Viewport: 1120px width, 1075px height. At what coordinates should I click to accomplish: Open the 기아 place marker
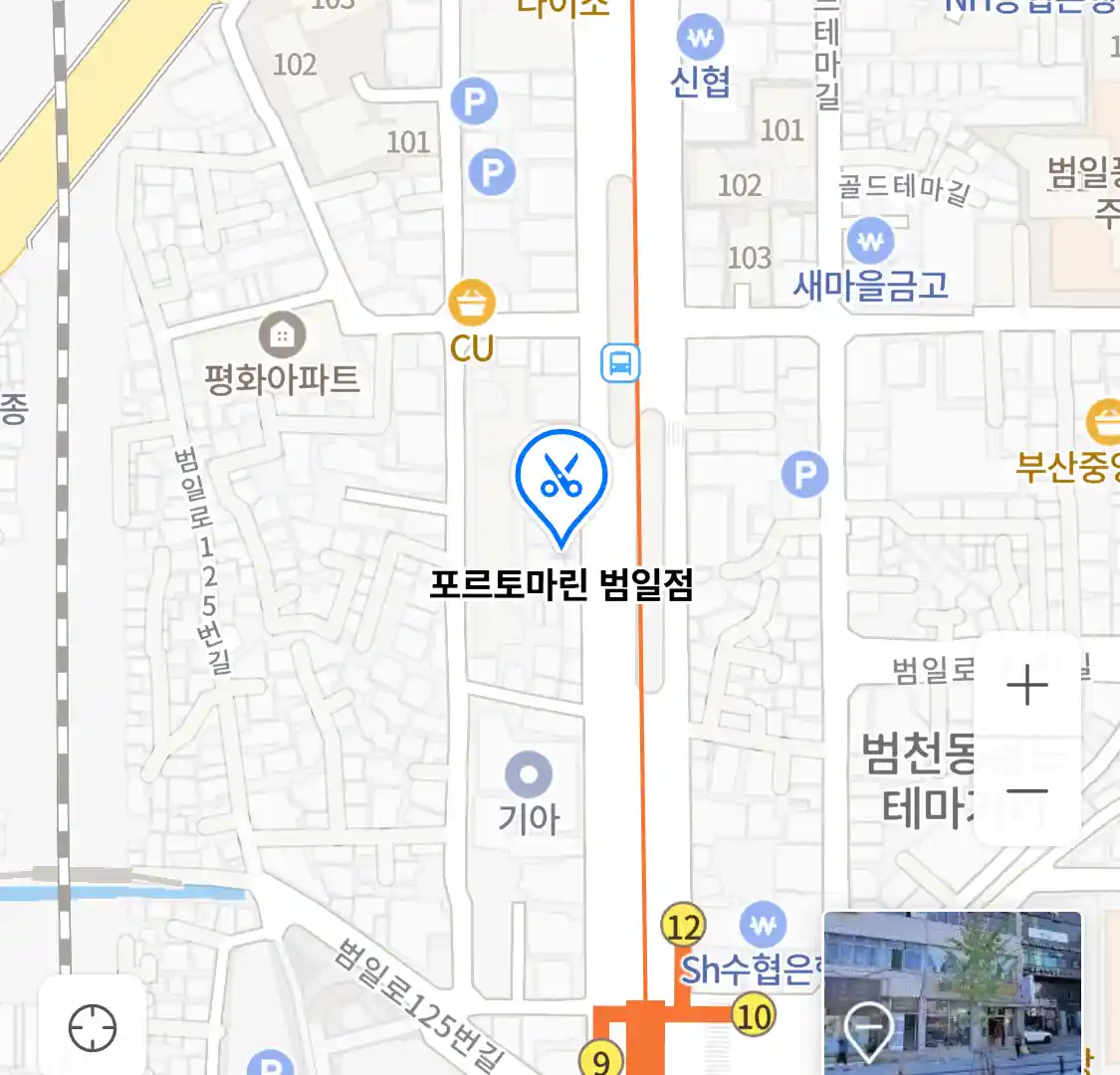(x=529, y=774)
